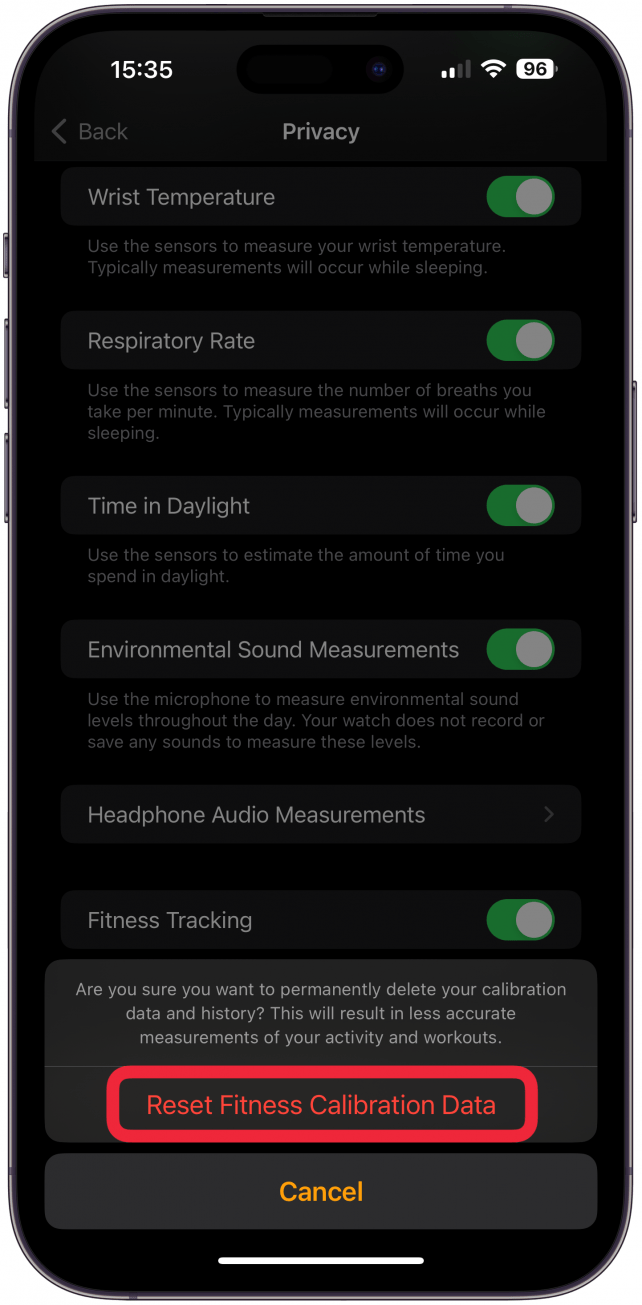The image size is (642, 1305).
Task: Toggle the Wrist Temperature switch
Action: 520,197
